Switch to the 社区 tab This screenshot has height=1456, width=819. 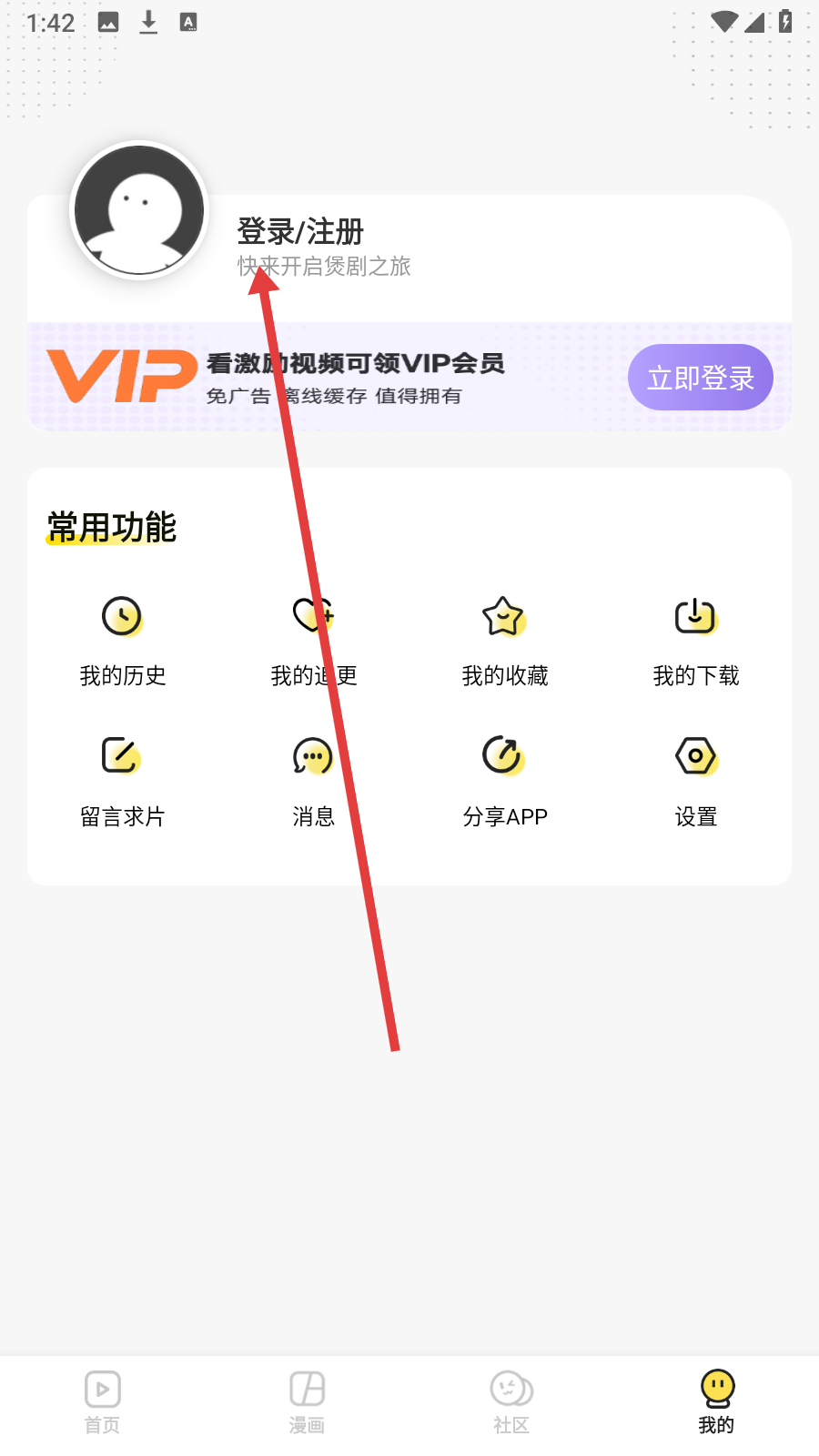point(511,1402)
